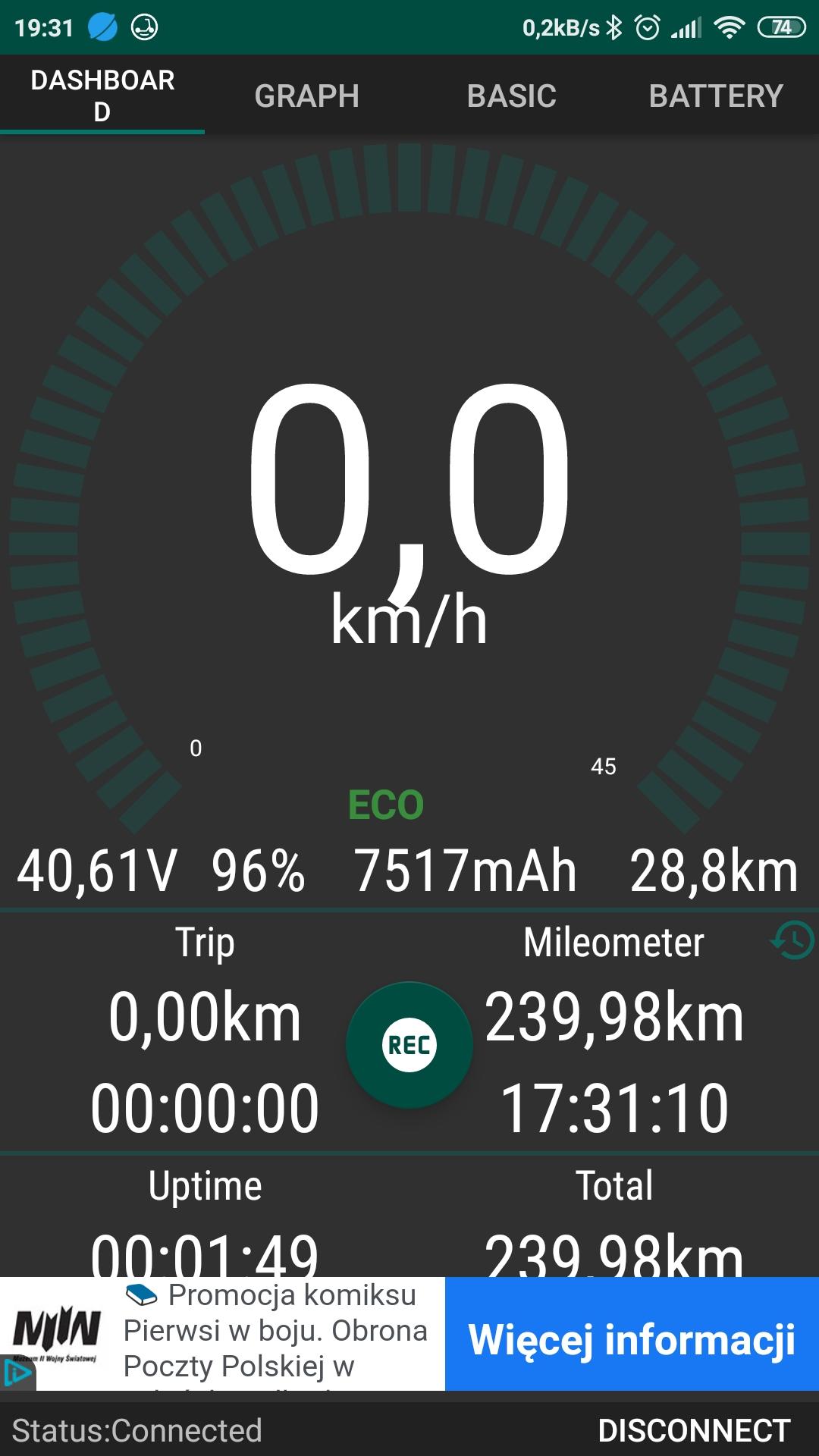Disconnect from the scooter
Image resolution: width=819 pixels, height=1456 pixels.
click(x=694, y=1430)
